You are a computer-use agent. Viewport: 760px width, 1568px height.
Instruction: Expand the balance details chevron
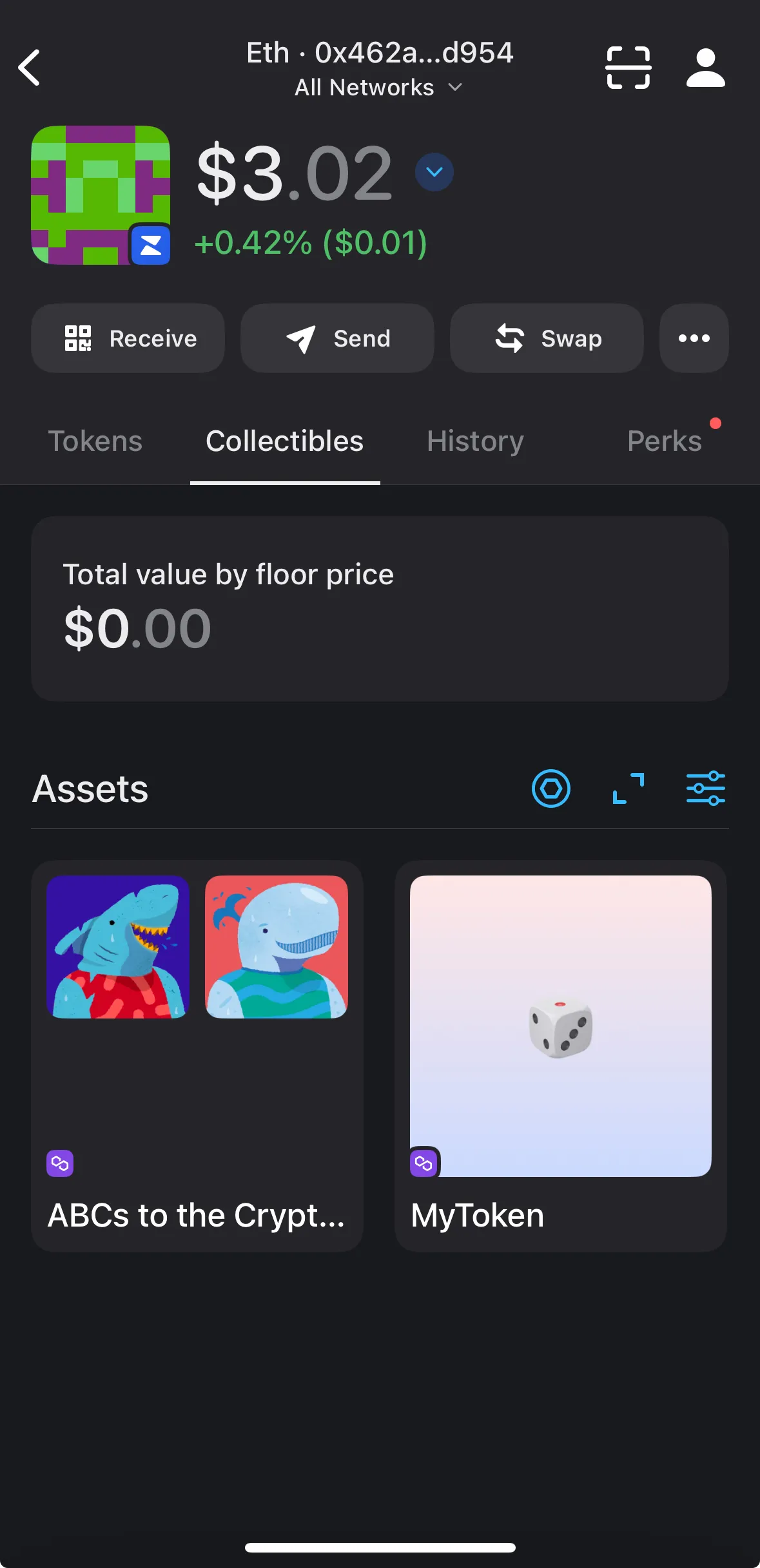(x=434, y=172)
